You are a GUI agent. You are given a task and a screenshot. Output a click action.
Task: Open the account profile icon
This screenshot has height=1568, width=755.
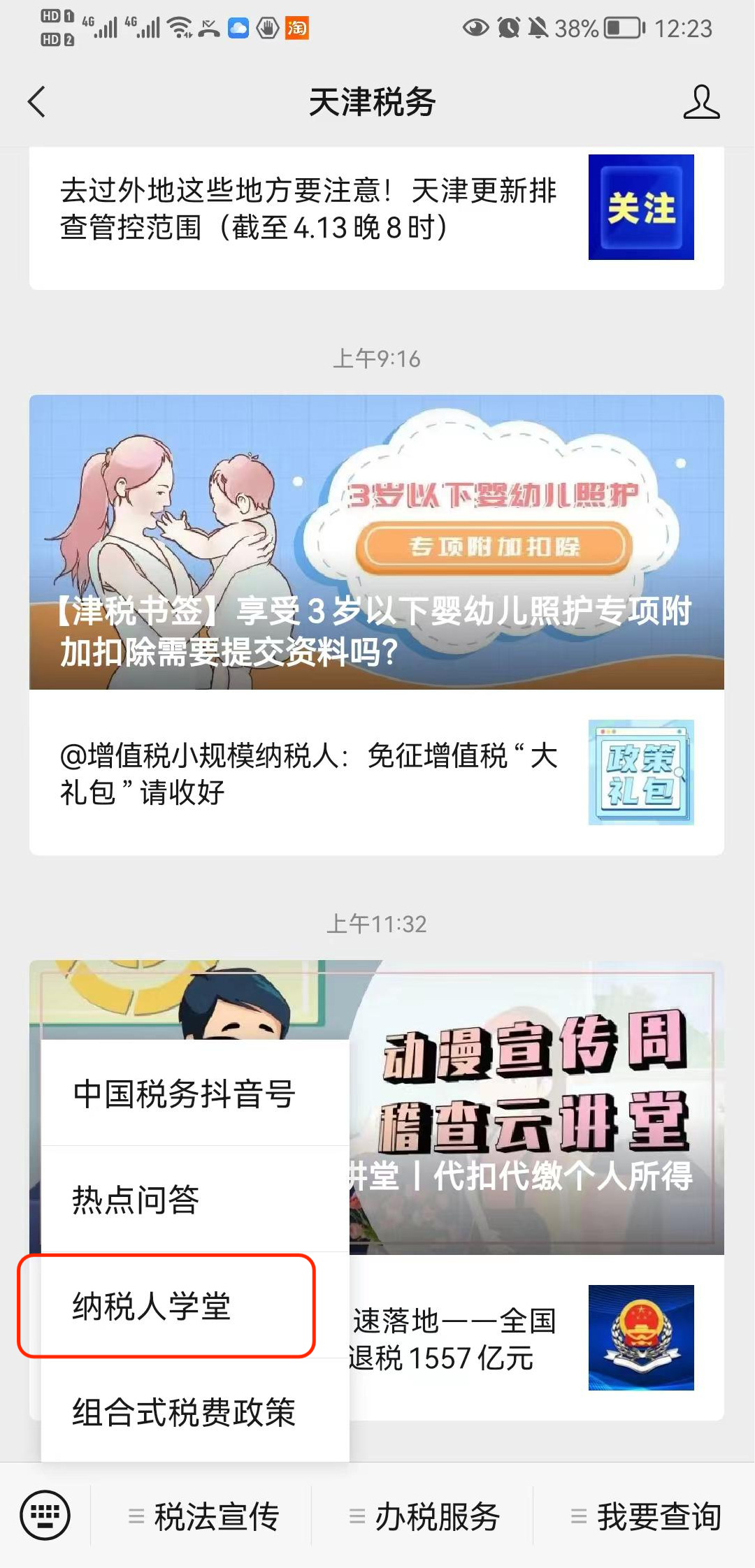(701, 102)
